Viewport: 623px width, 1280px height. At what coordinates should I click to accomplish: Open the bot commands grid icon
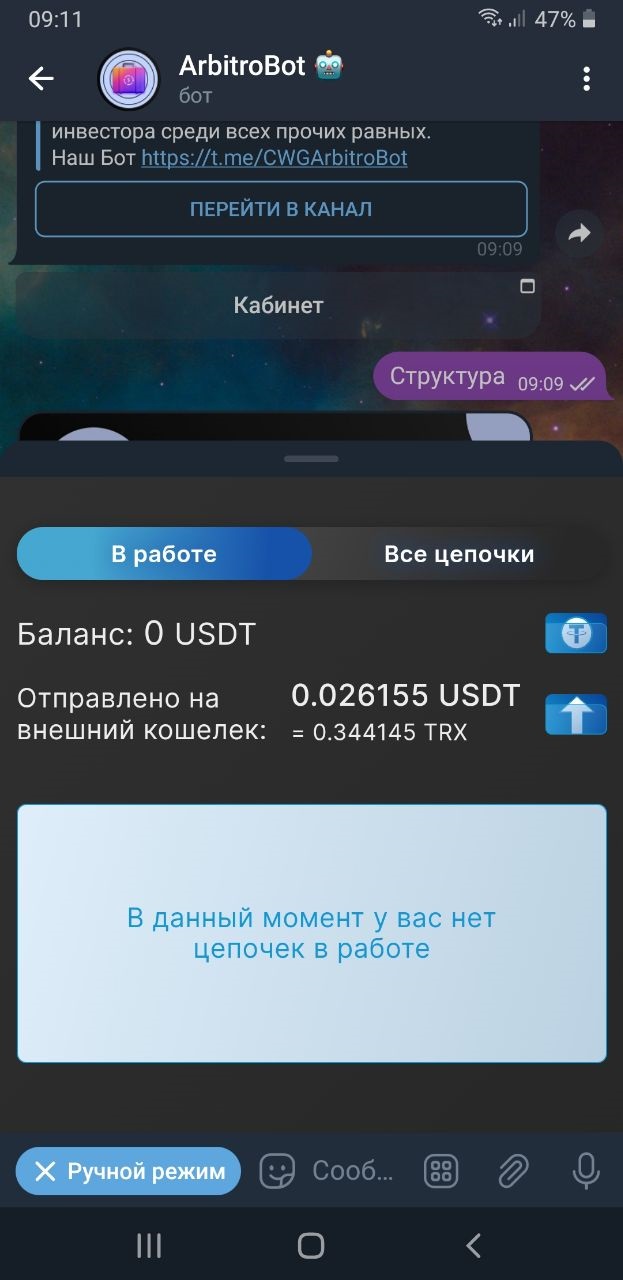pos(441,1171)
